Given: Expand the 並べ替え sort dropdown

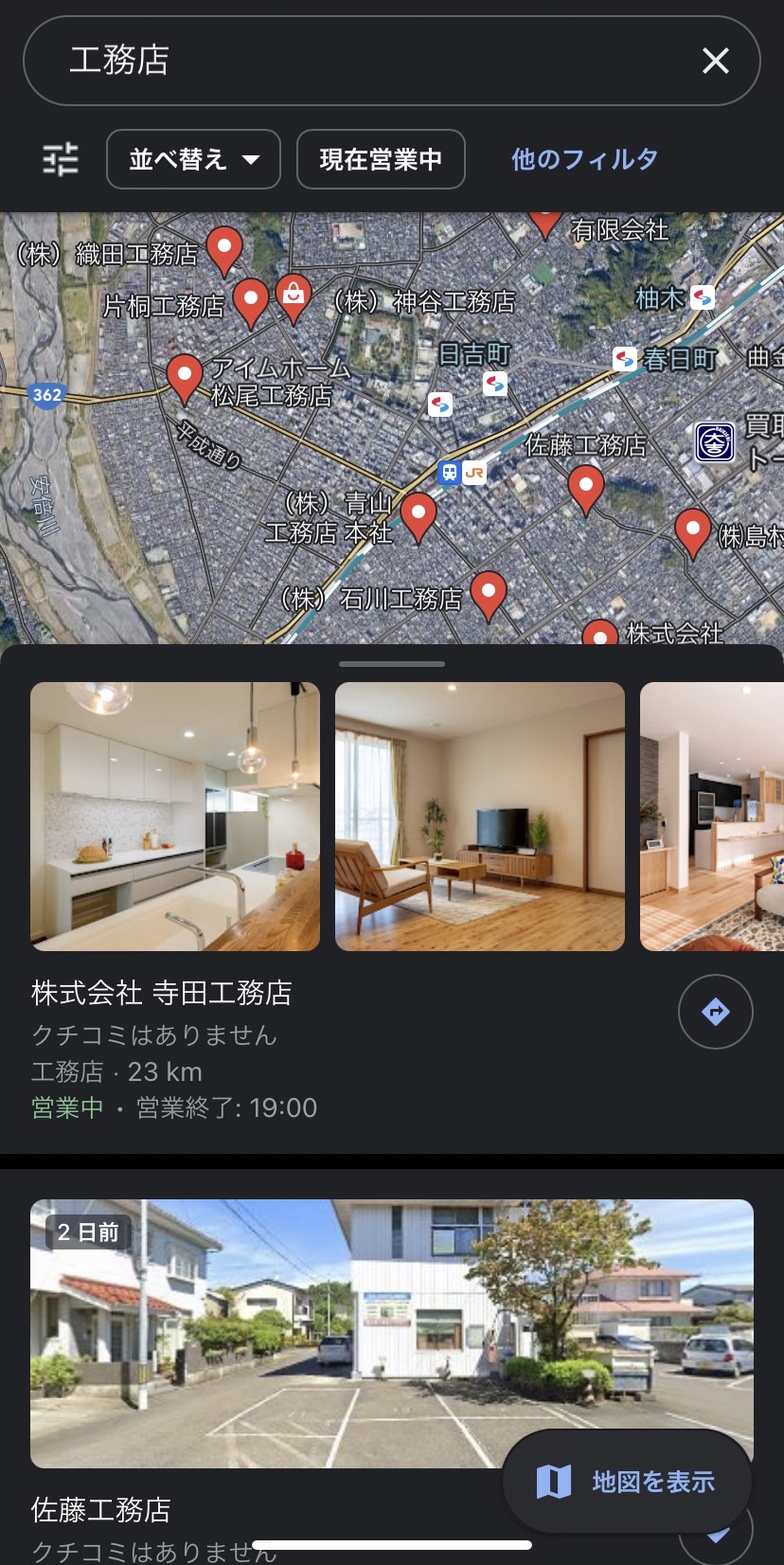Looking at the screenshot, I should tap(193, 159).
